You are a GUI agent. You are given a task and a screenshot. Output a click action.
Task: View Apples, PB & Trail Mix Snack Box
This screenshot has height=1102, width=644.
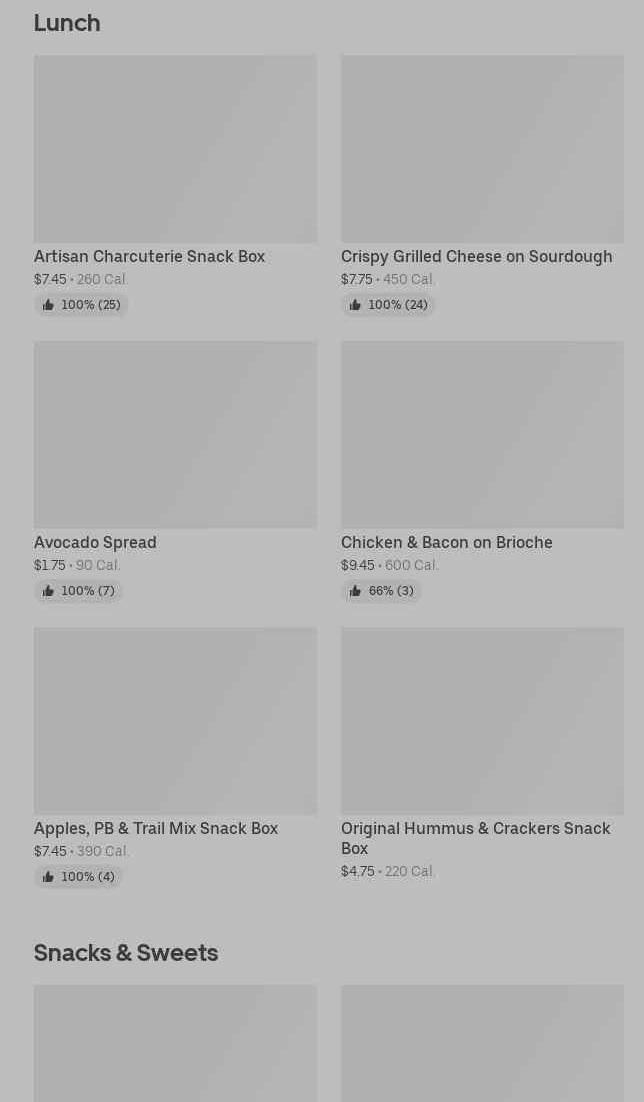point(175,758)
